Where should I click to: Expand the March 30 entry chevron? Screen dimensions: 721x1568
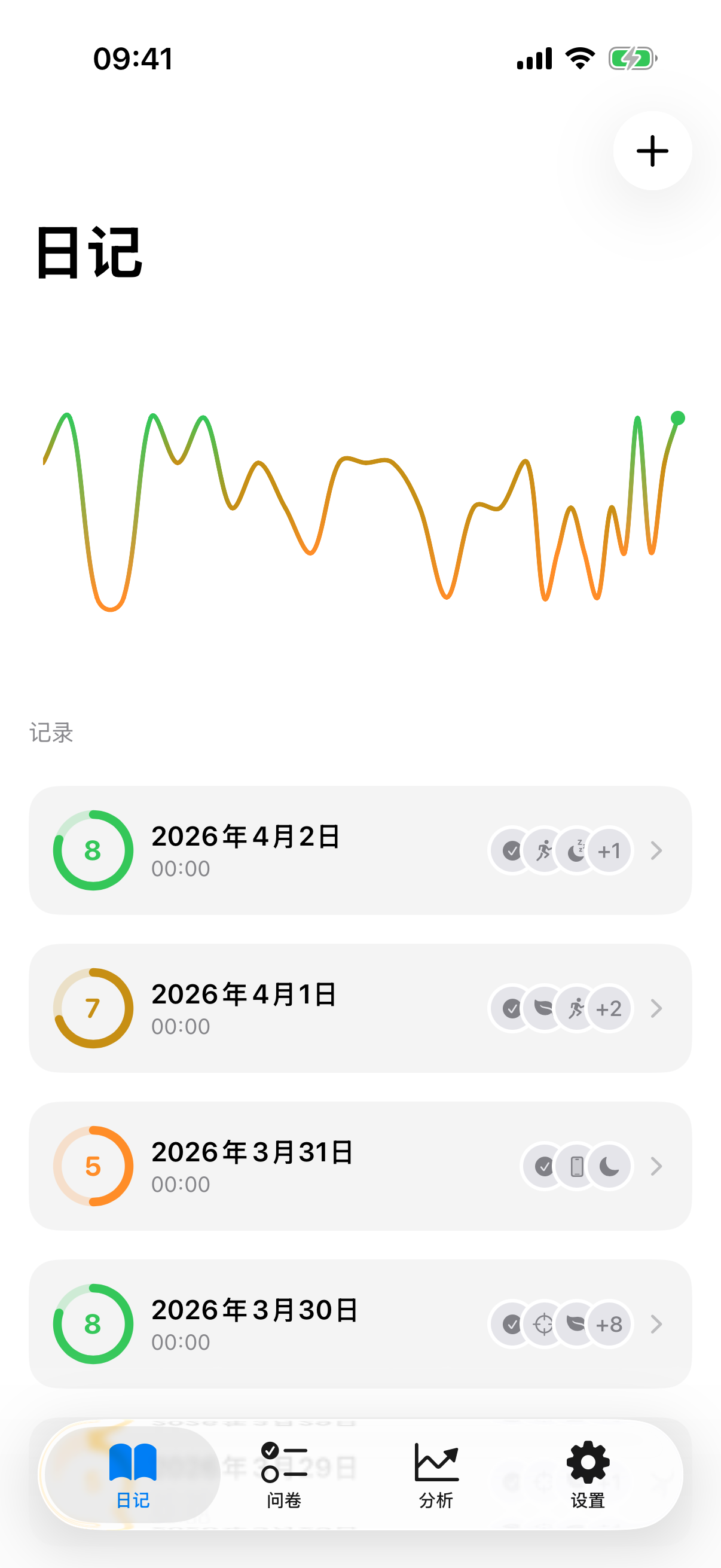[x=656, y=1325]
